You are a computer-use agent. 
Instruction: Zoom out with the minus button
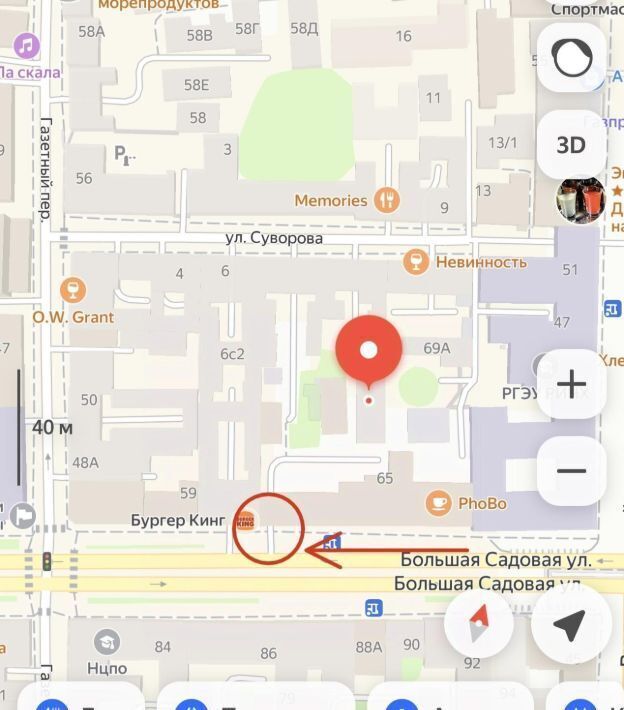pyautogui.click(x=571, y=471)
